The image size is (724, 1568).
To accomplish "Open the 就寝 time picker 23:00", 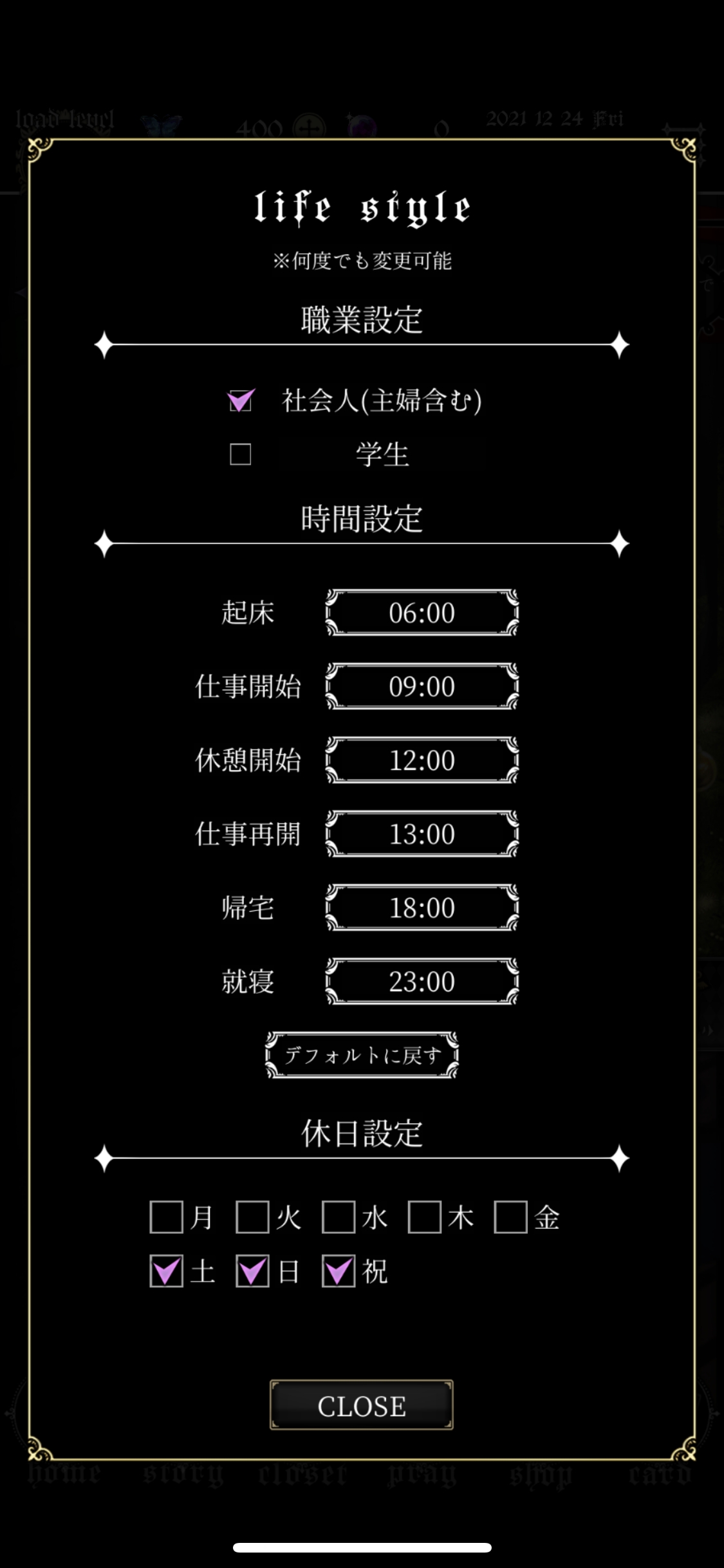I will (x=422, y=982).
